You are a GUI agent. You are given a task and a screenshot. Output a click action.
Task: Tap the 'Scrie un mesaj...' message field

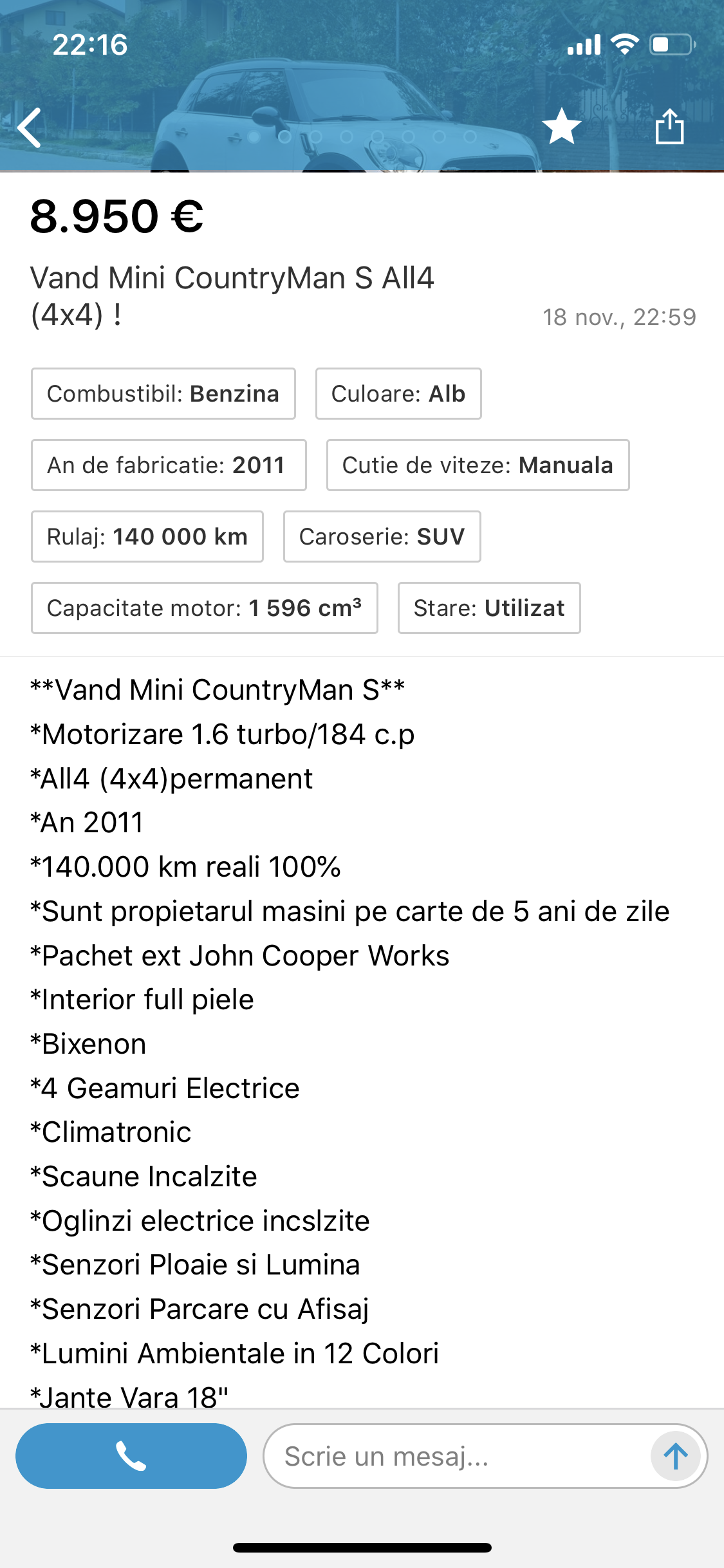pyautogui.click(x=450, y=1456)
